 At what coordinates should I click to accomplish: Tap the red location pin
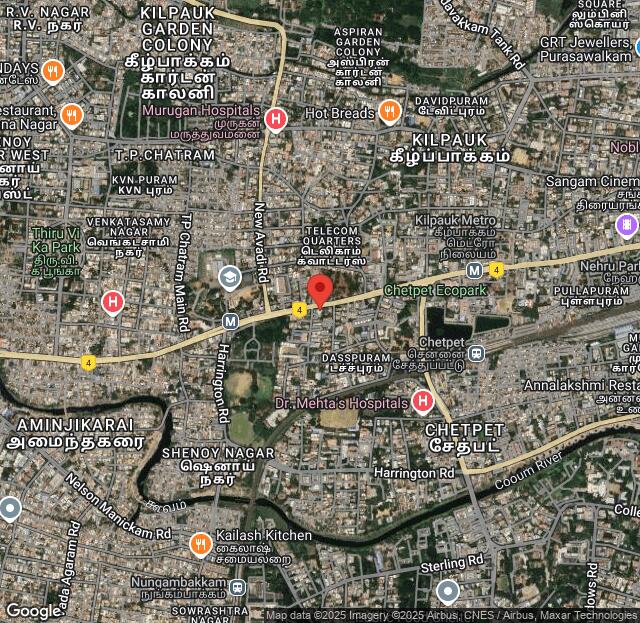click(320, 289)
